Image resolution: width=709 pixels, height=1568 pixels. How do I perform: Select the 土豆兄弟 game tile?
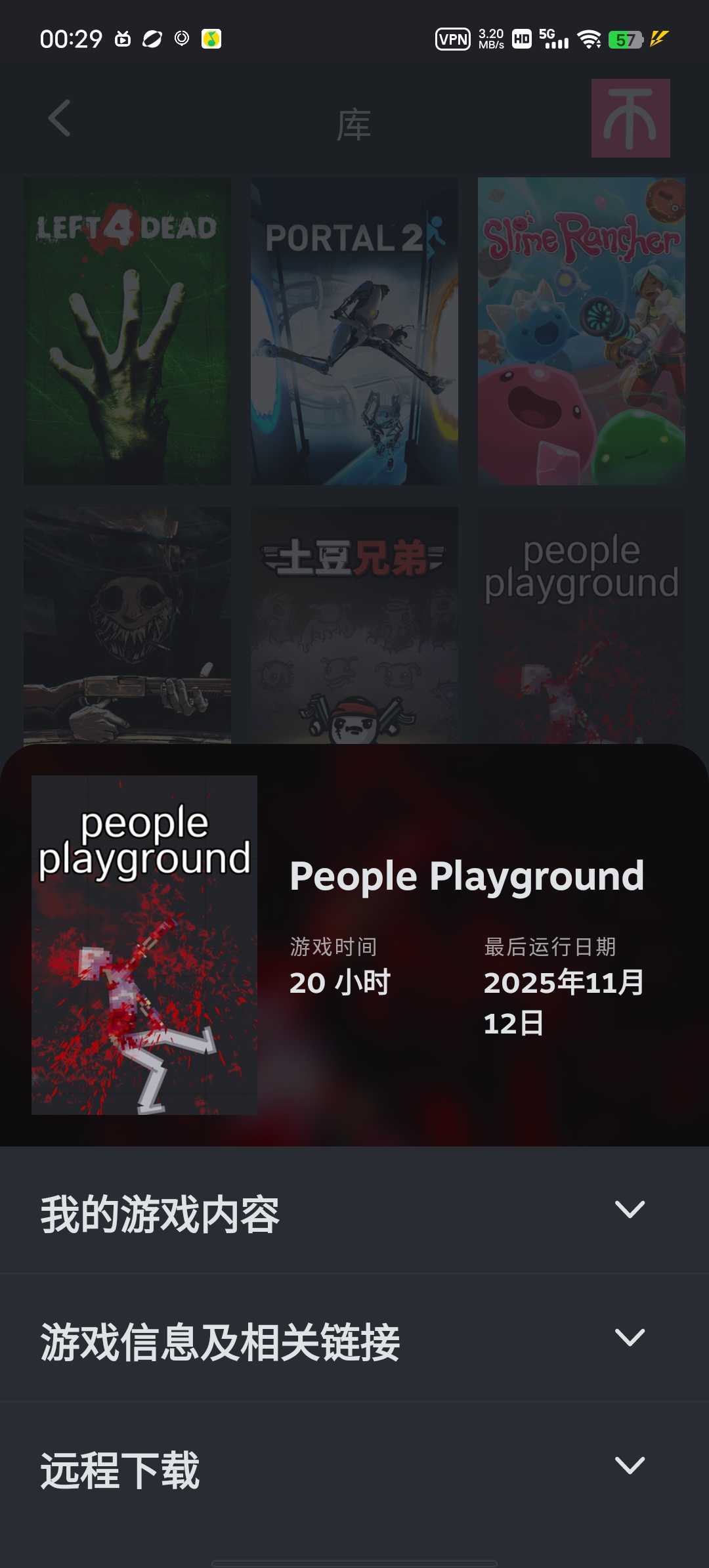(x=354, y=624)
